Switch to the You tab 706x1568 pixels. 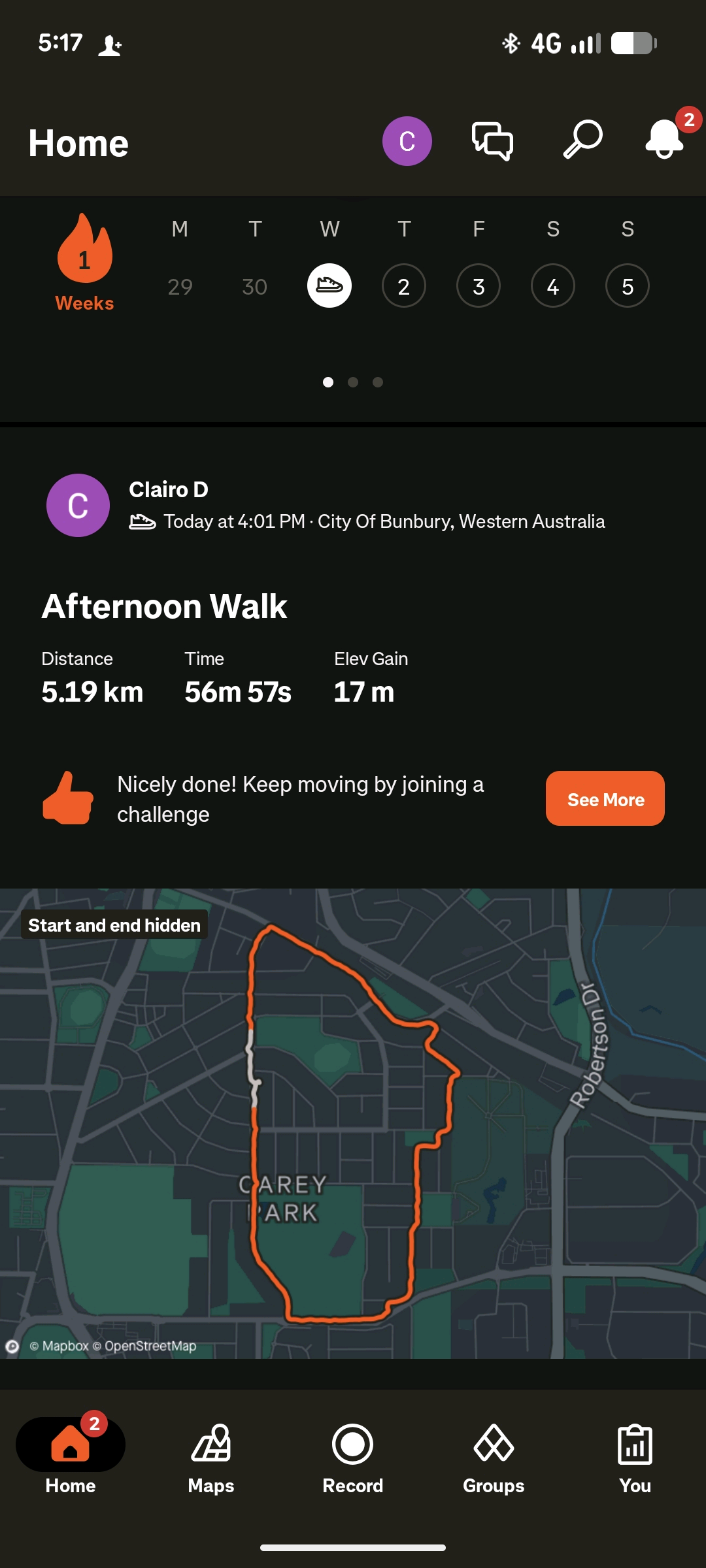click(635, 1458)
